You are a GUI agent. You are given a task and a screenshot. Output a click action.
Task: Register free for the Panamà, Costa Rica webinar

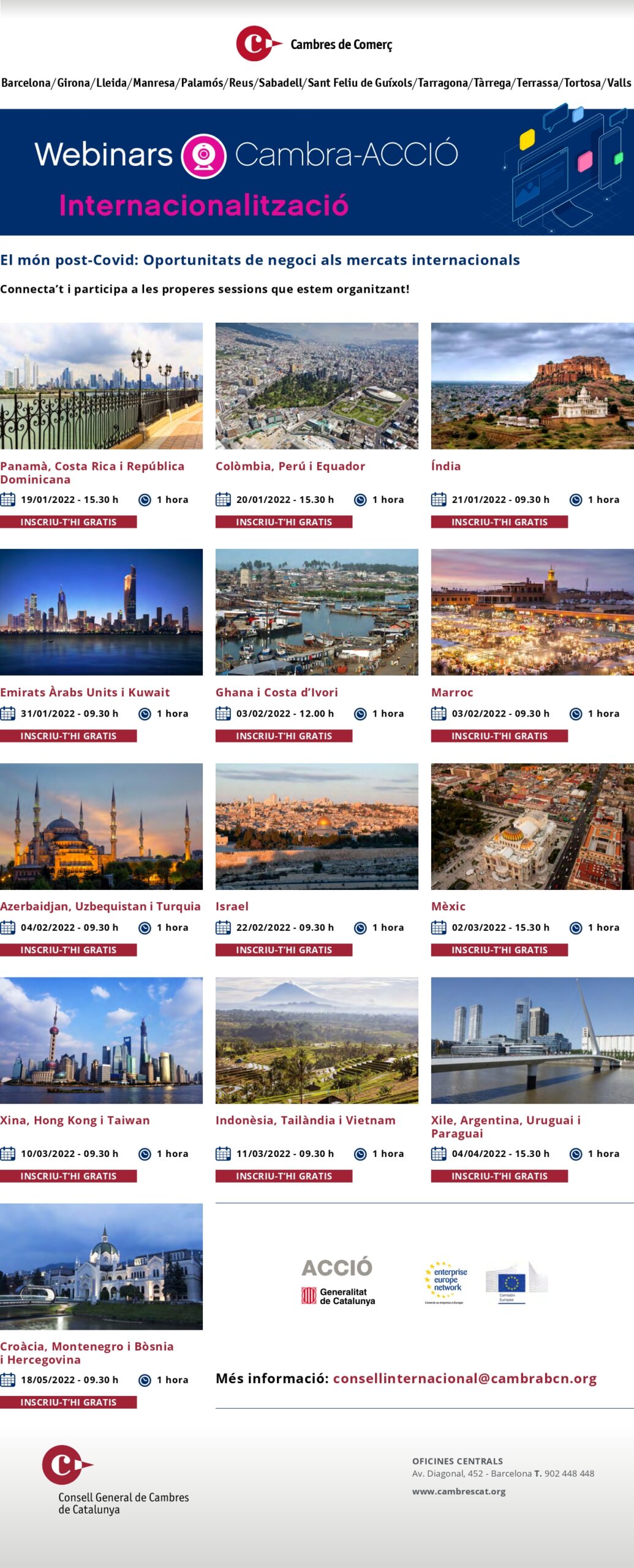[68, 522]
